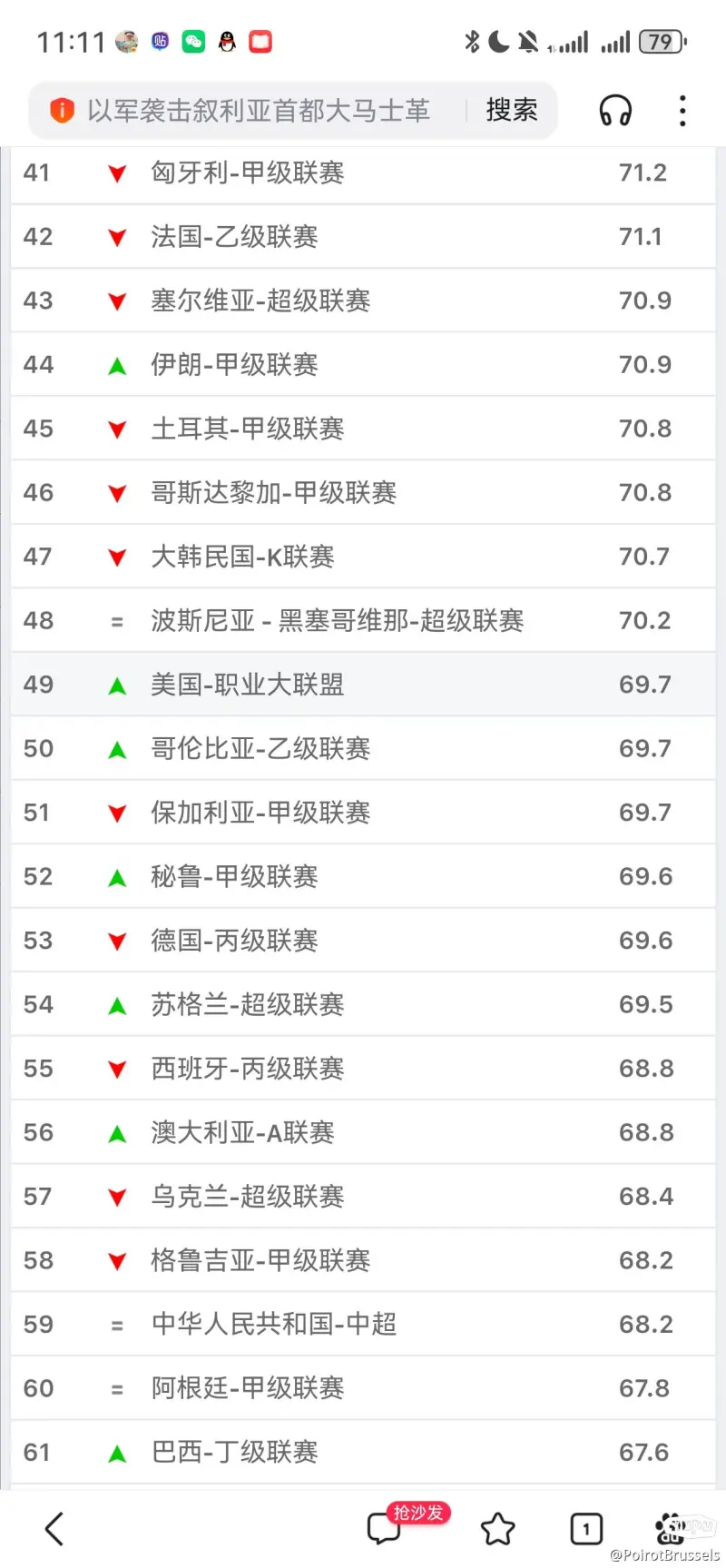
Task: Tap the red info icon beside the news headline
Action: pyautogui.click(x=63, y=110)
